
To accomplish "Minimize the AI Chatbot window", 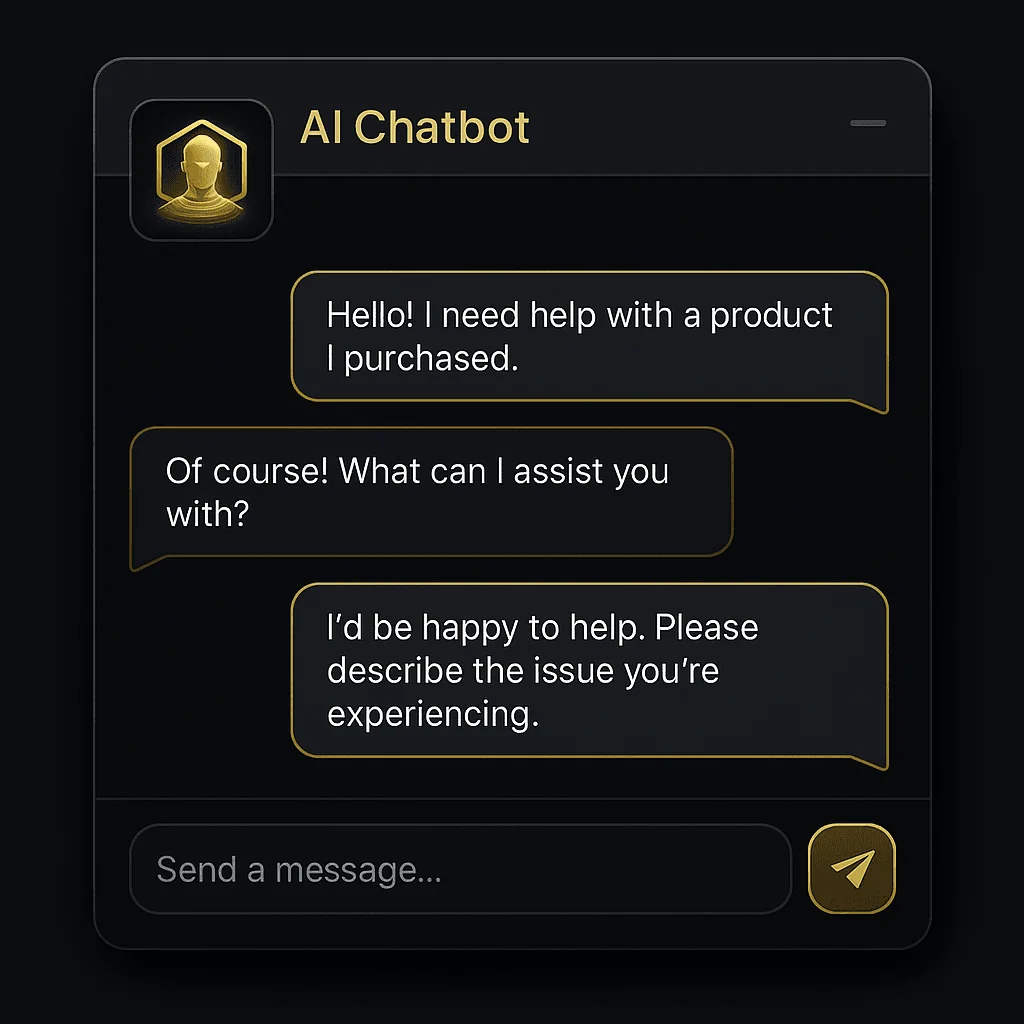I will click(x=867, y=123).
